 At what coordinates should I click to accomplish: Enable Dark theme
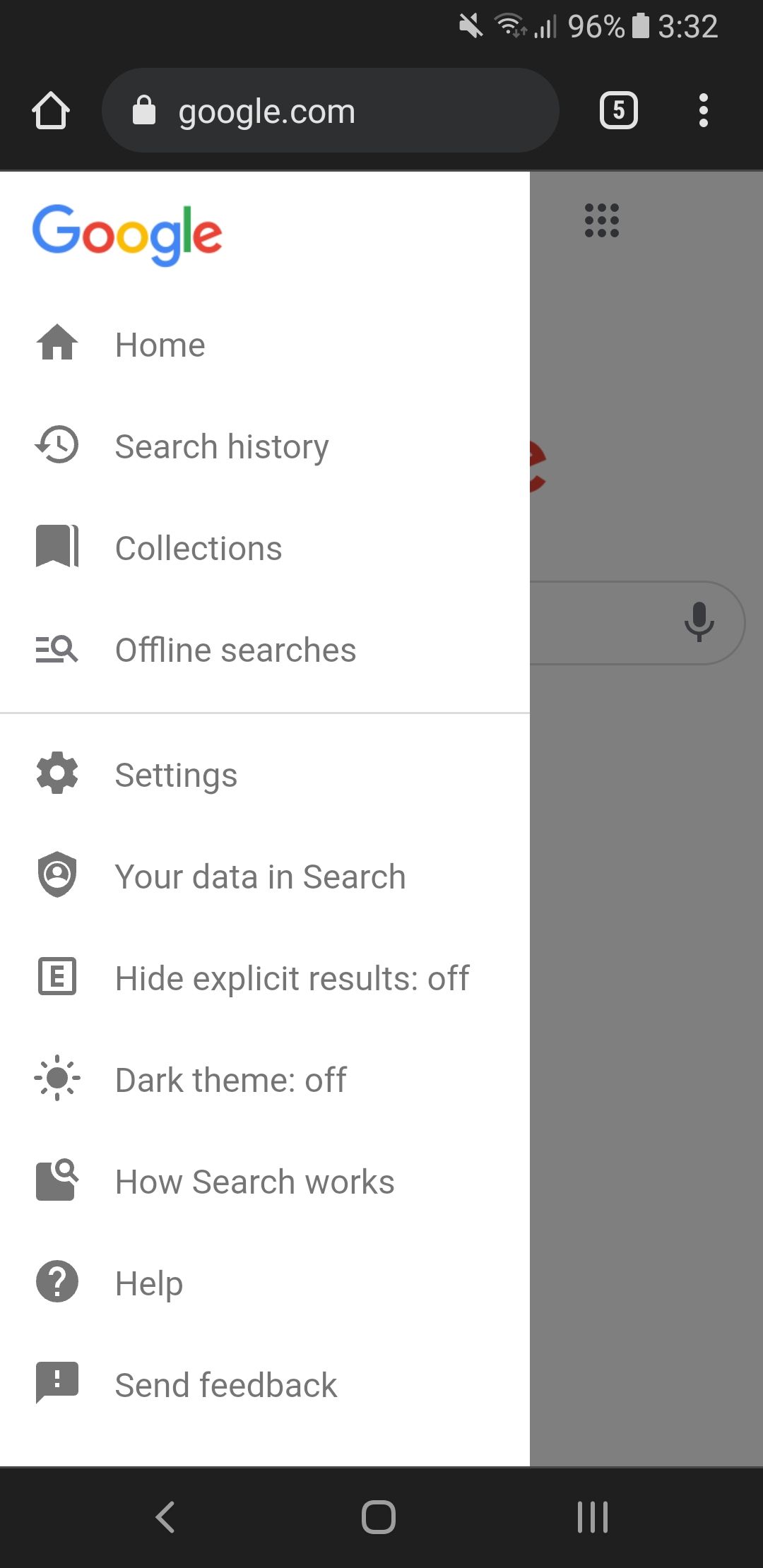coord(230,1079)
